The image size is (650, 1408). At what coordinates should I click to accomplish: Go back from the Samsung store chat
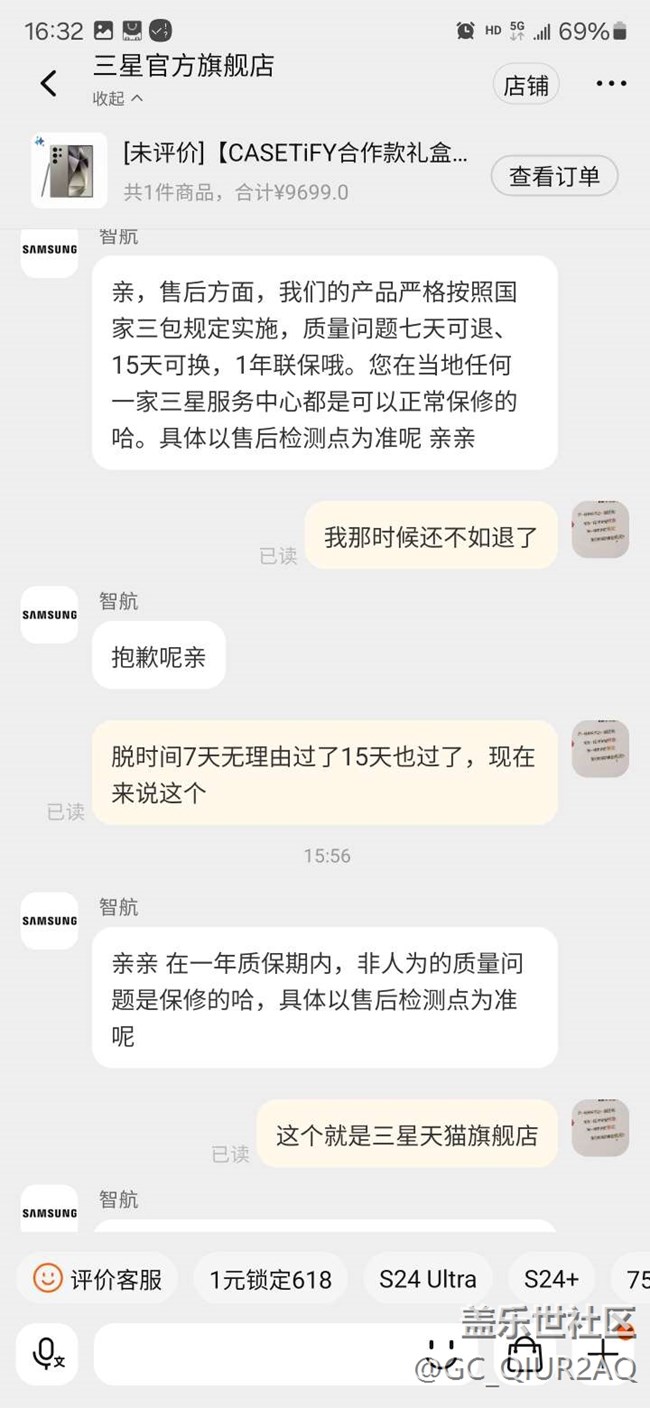tap(48, 83)
